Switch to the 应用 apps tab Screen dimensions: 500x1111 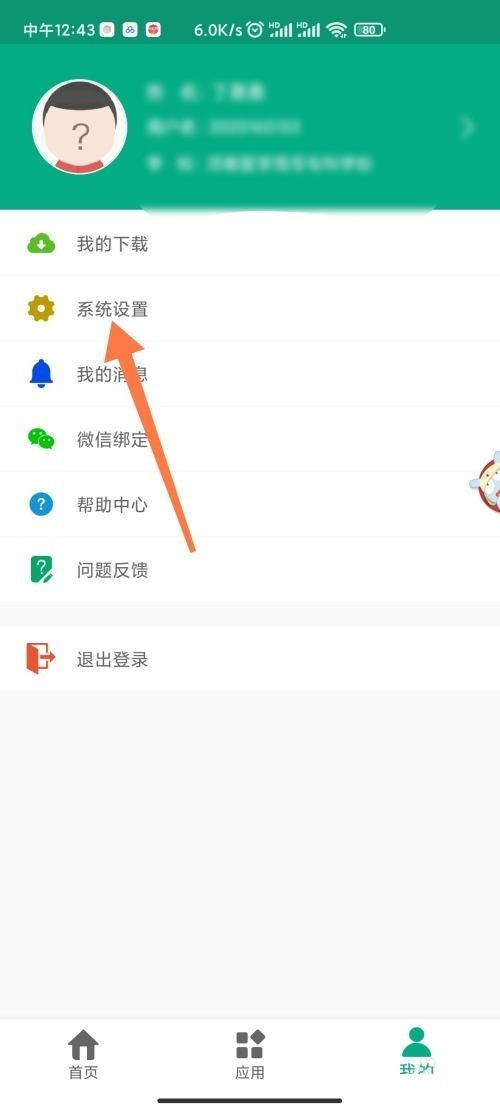click(250, 1054)
